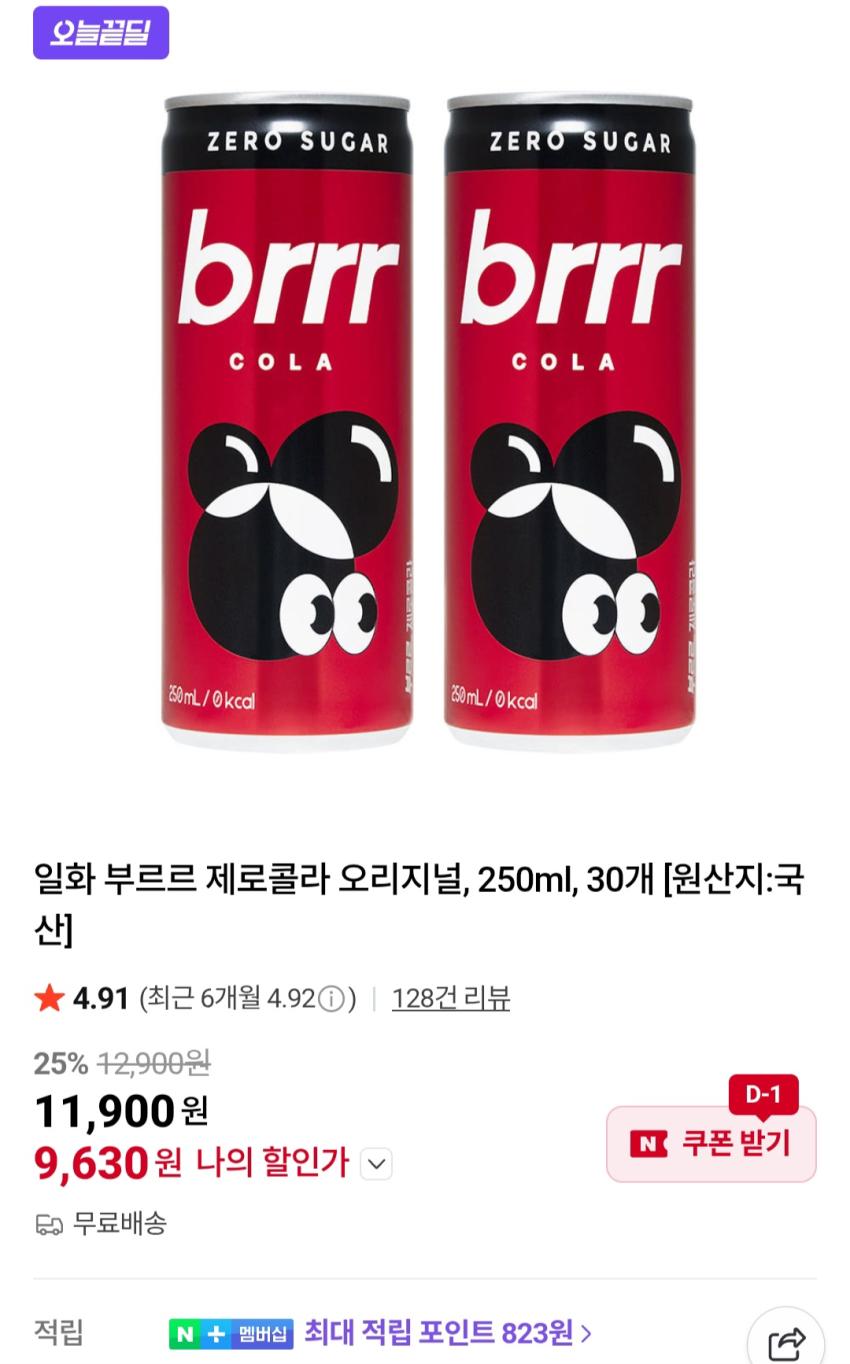Viewport: 850px width, 1364px height.
Task: Show info about the 최근 6개월 rating
Action: point(332,999)
